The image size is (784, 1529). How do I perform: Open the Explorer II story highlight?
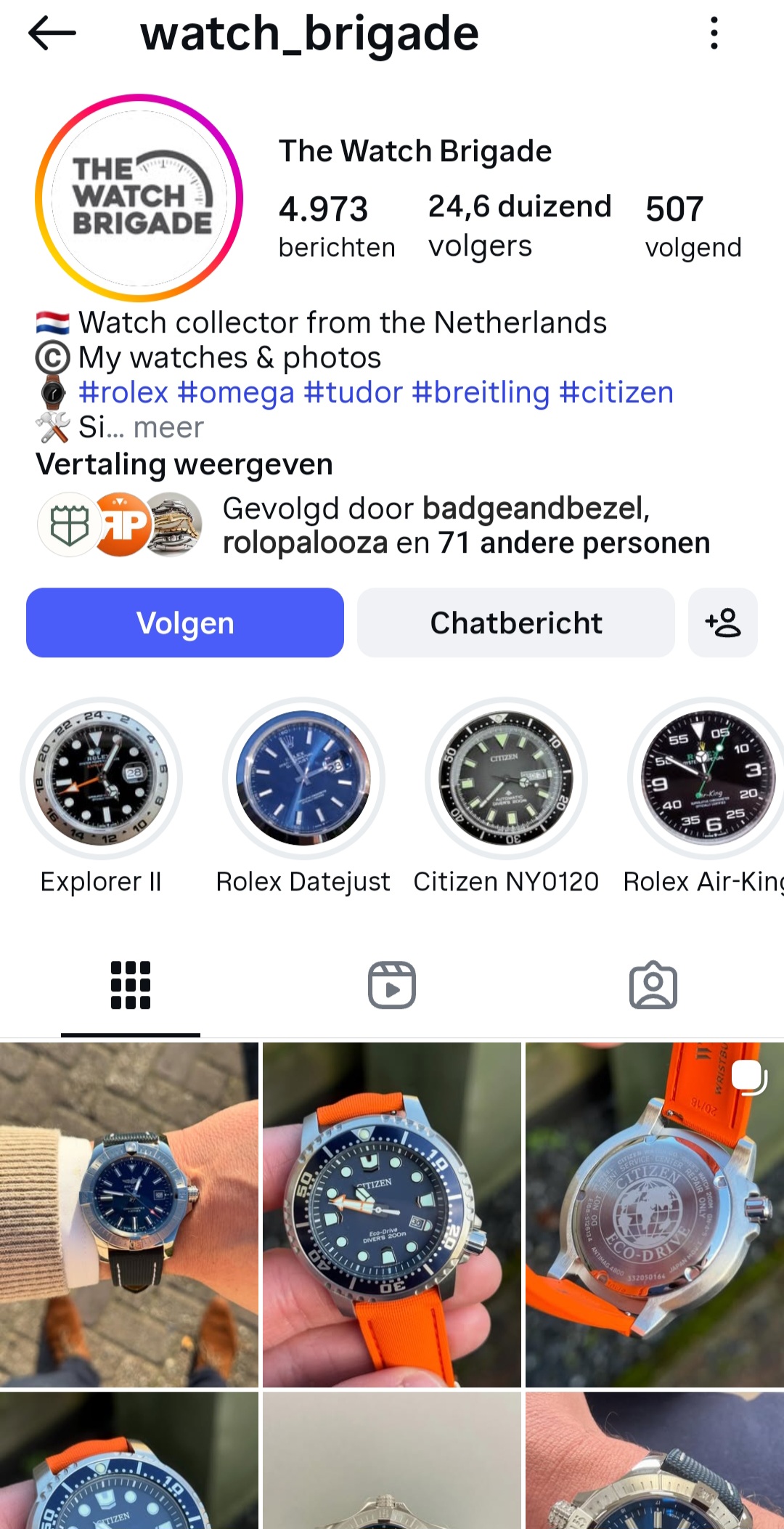[x=101, y=779]
